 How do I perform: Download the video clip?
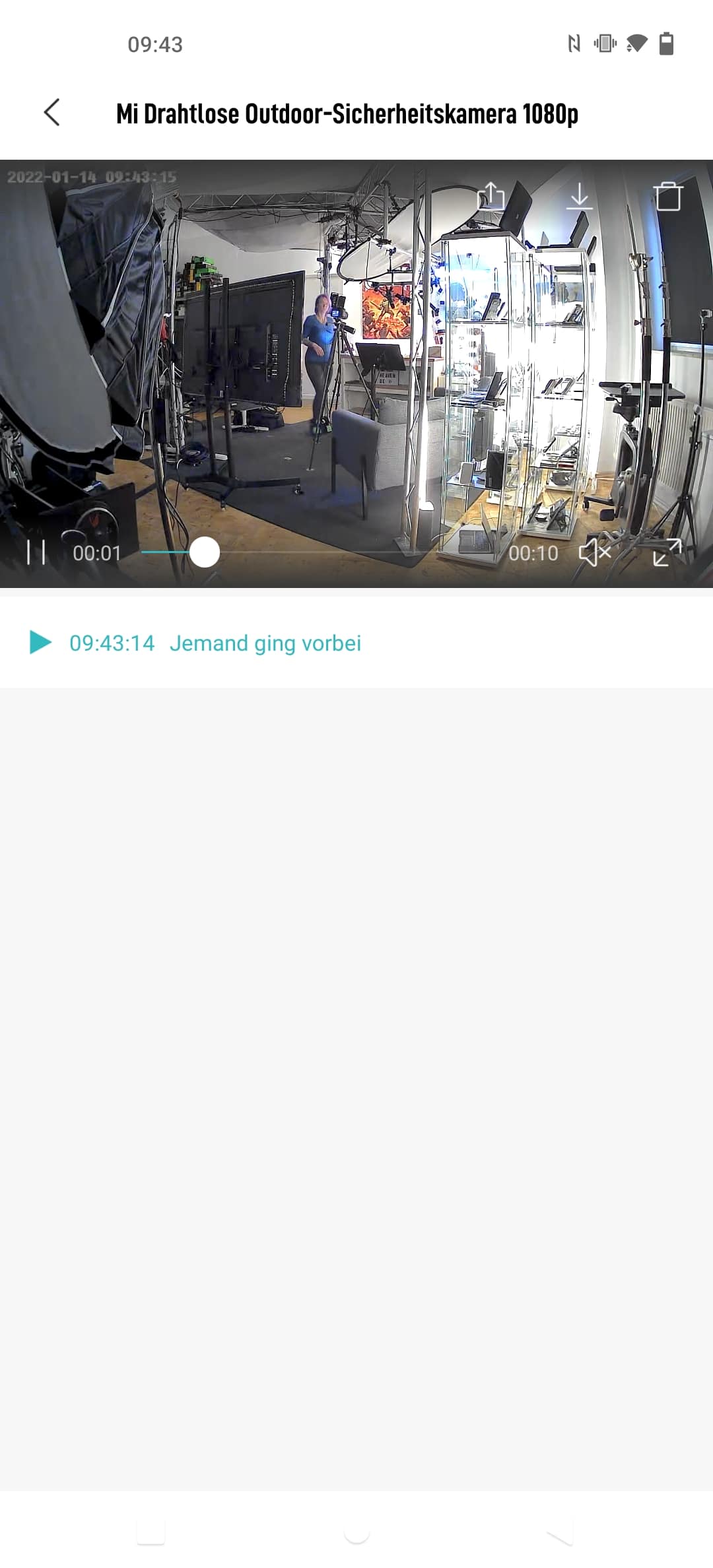point(579,196)
